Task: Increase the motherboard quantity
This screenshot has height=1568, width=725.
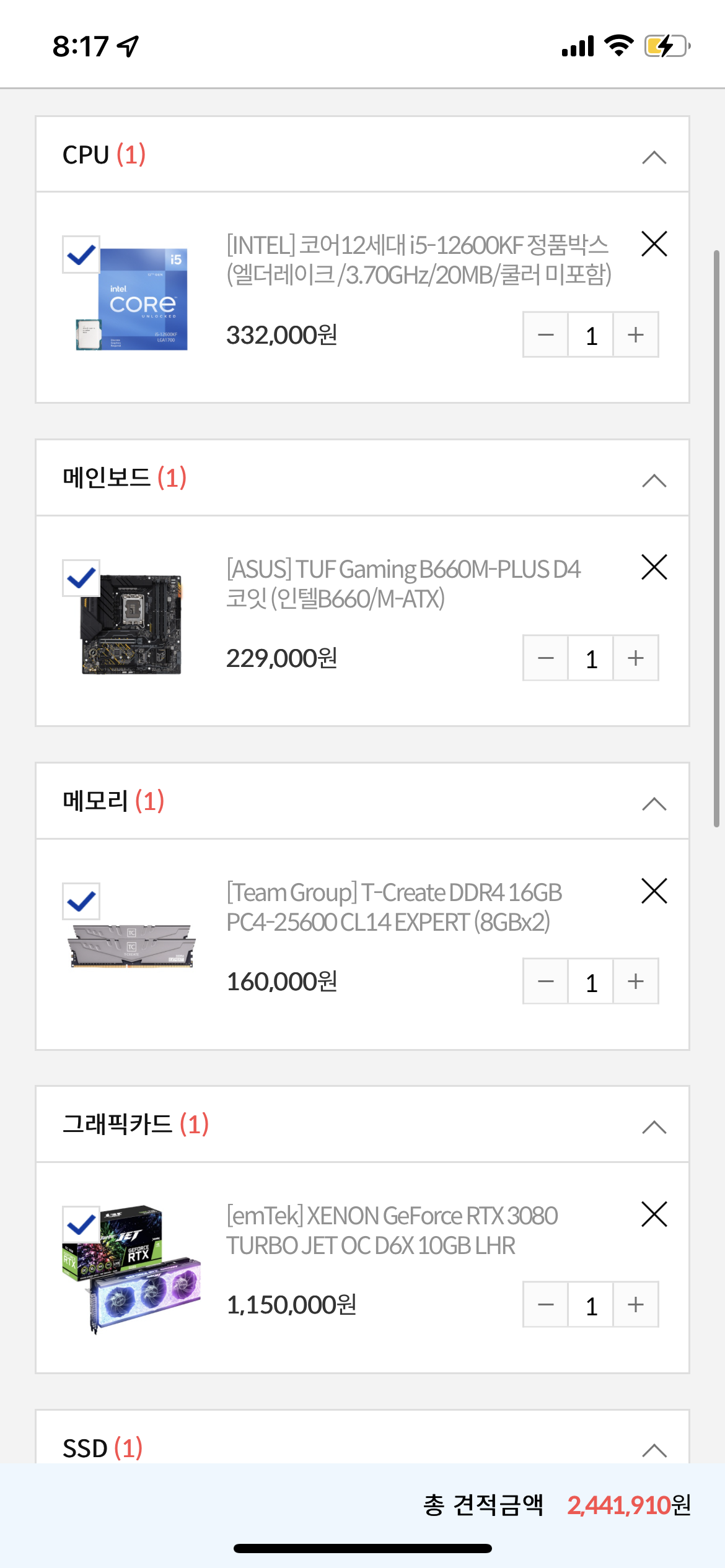Action: pos(635,658)
